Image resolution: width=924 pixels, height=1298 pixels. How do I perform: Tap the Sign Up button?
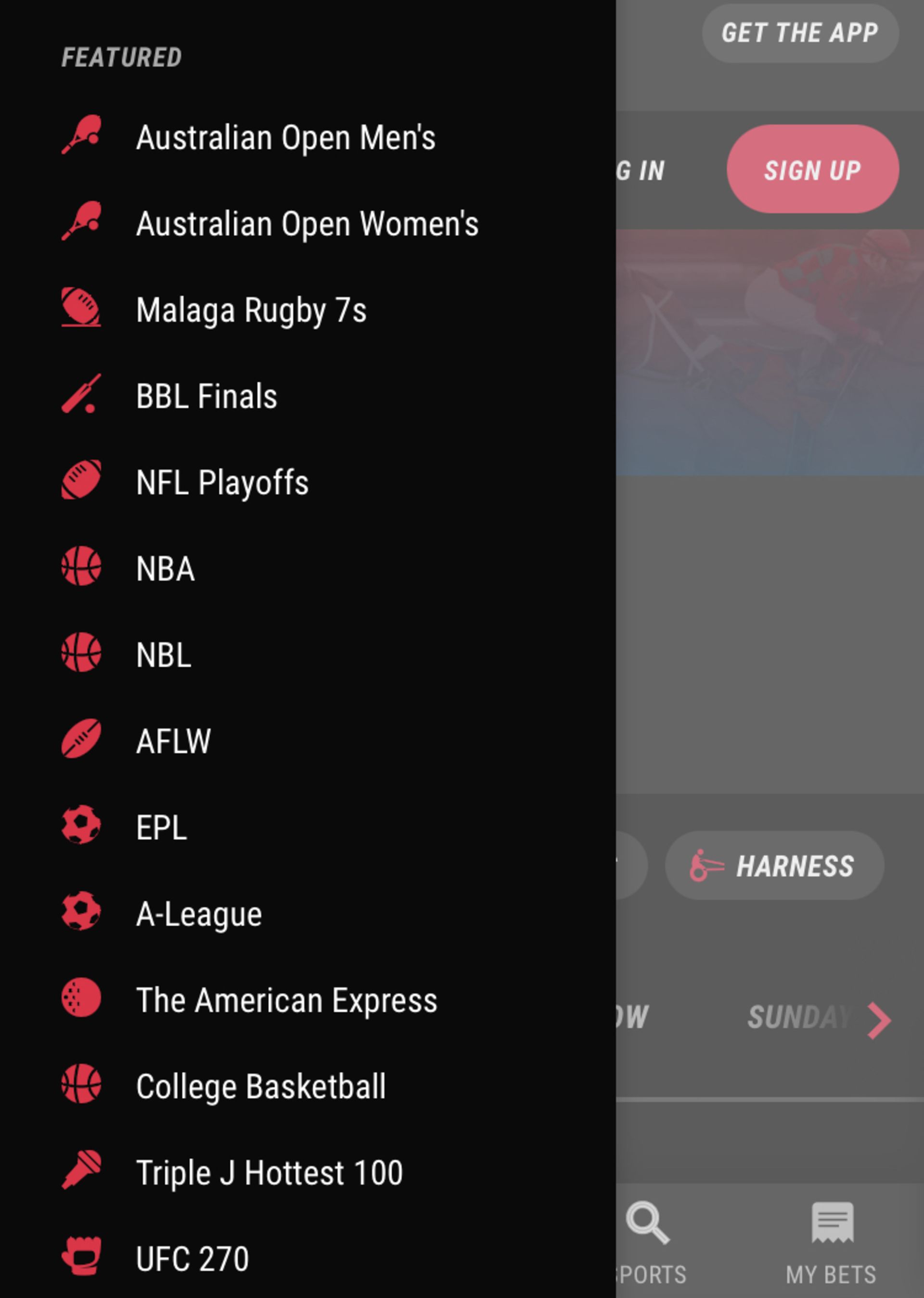(x=812, y=169)
